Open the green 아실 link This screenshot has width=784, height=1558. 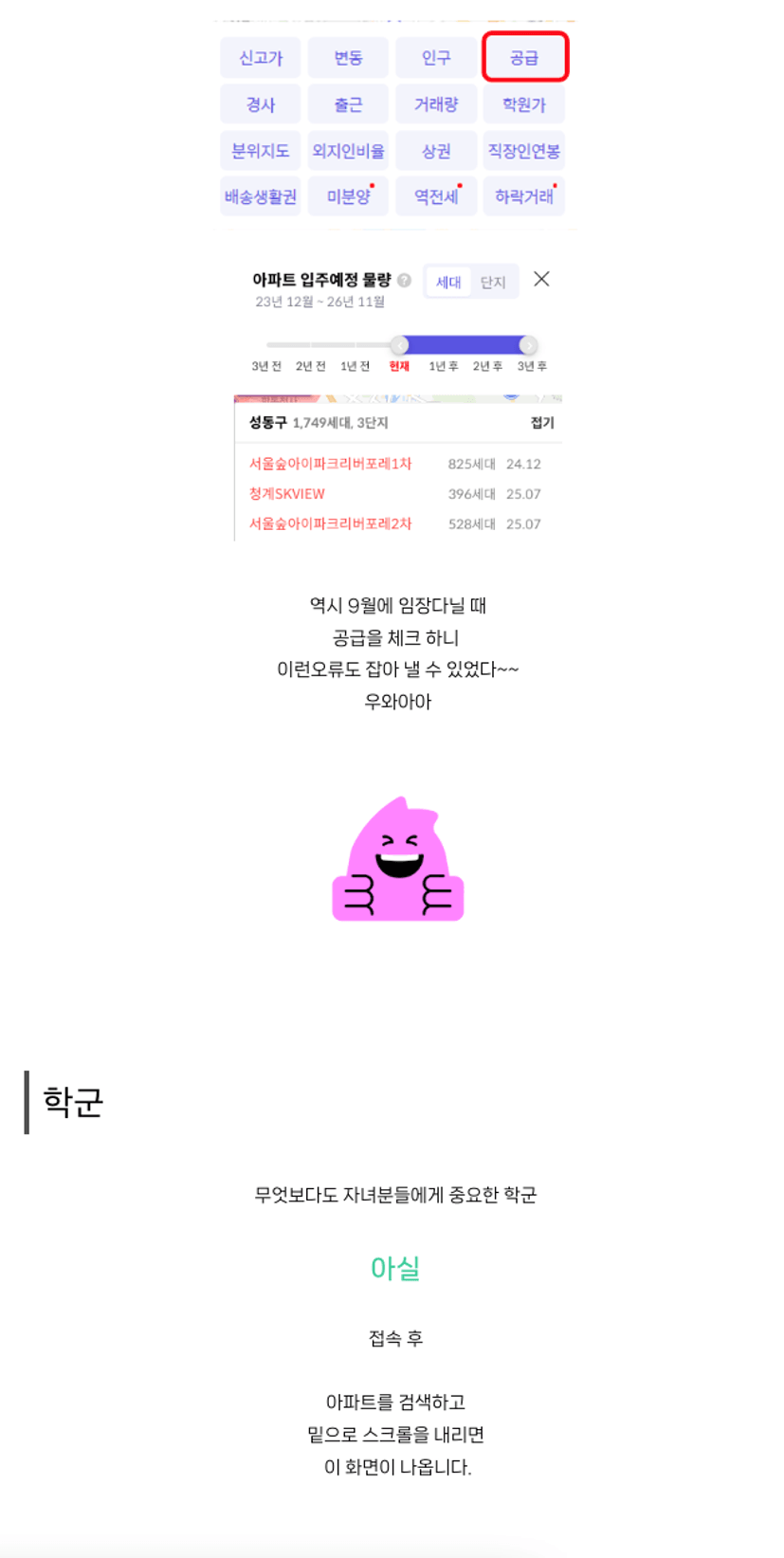395,1268
